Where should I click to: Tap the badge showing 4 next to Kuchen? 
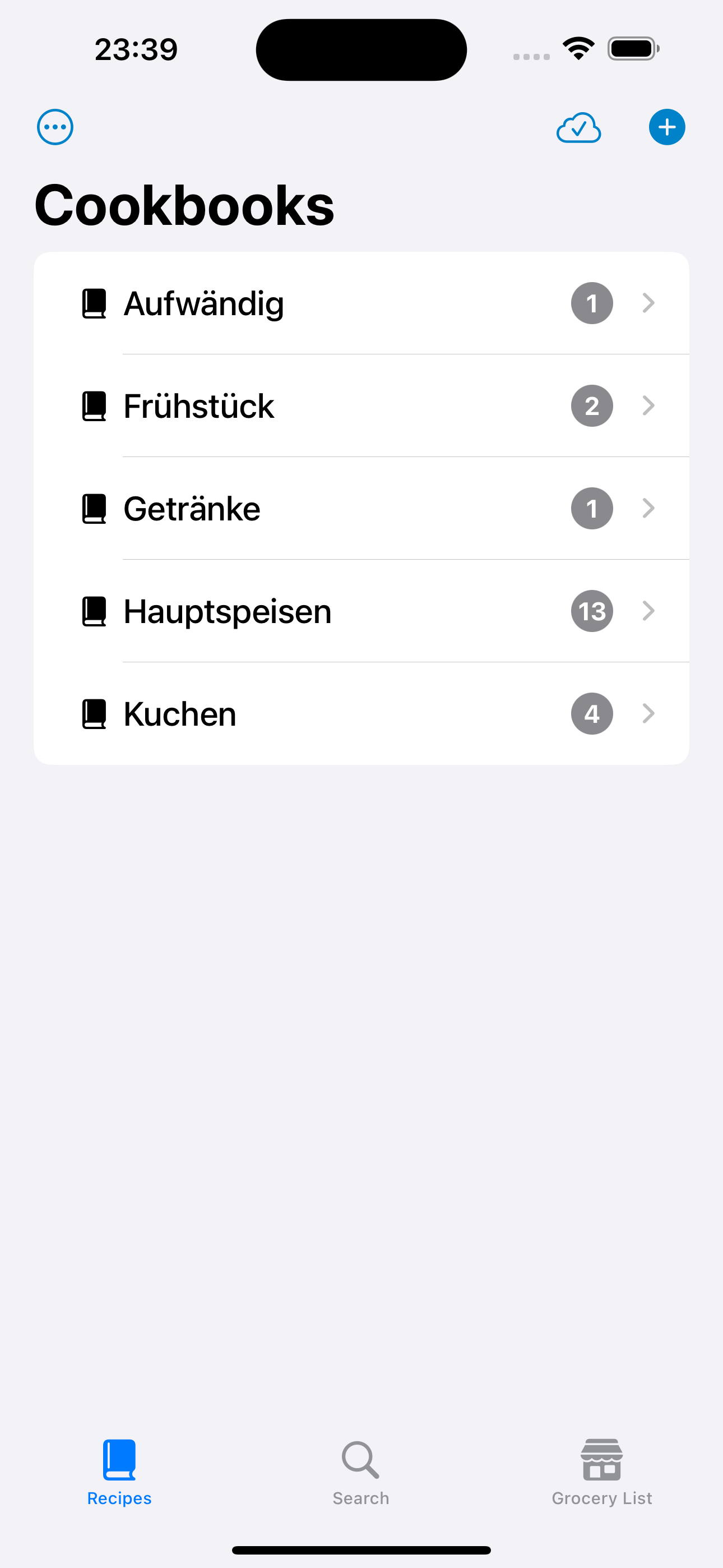coord(591,713)
